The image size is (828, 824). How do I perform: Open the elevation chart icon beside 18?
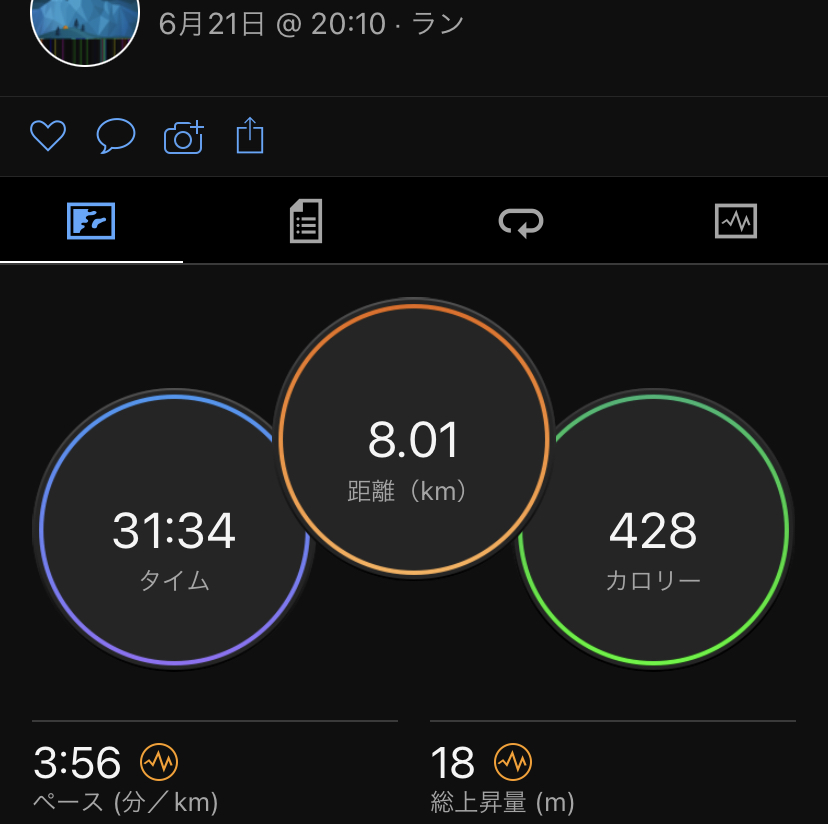click(513, 763)
